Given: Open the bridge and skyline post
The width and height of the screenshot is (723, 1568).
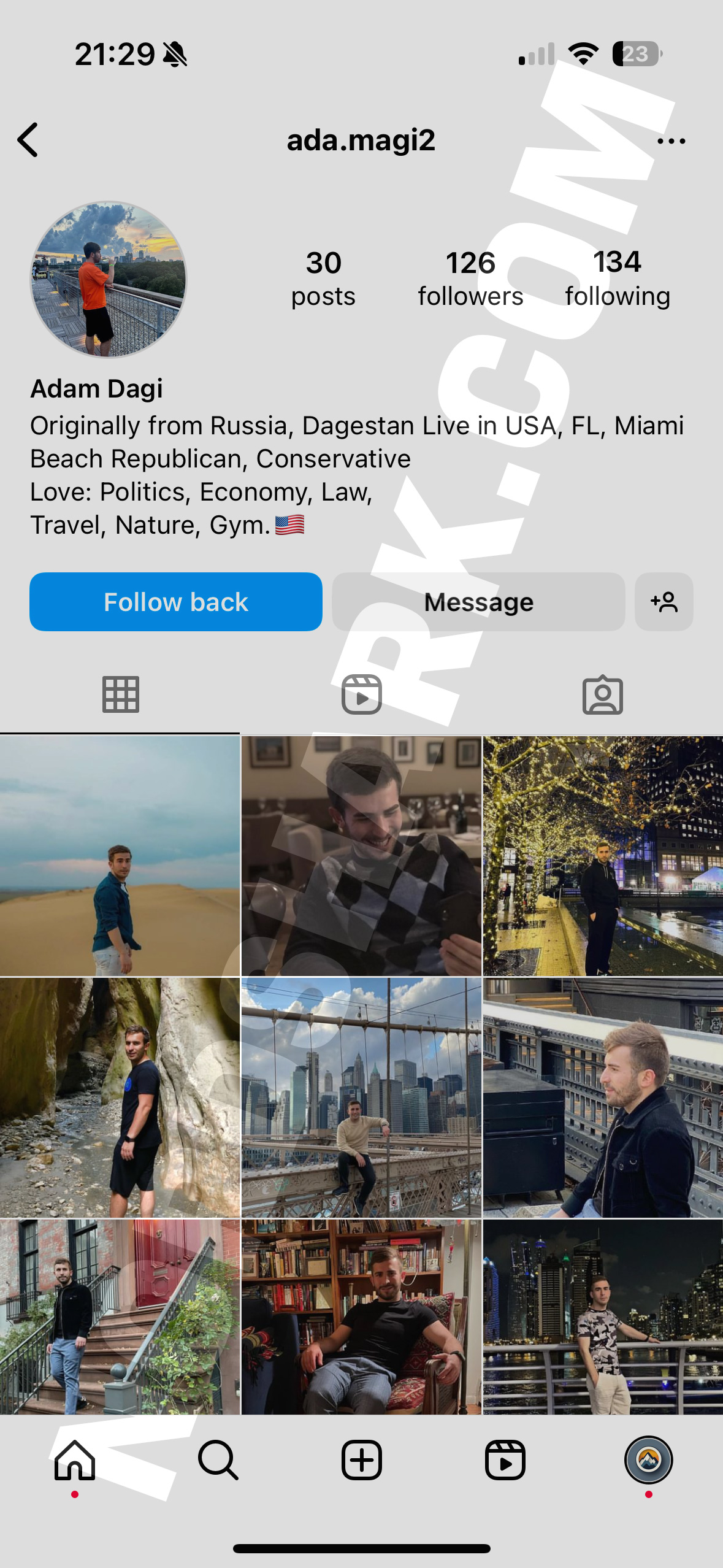Looking at the screenshot, I should [x=361, y=1097].
